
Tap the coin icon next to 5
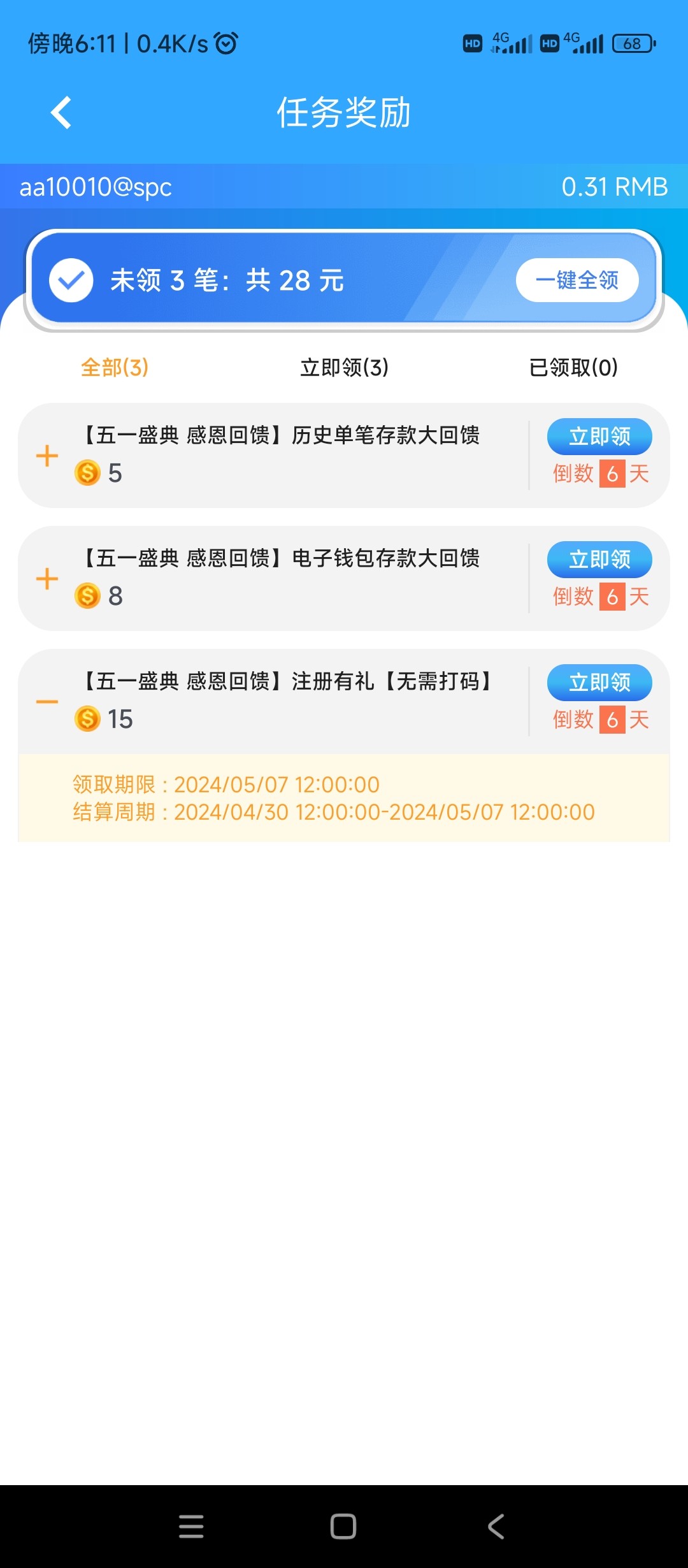(87, 473)
